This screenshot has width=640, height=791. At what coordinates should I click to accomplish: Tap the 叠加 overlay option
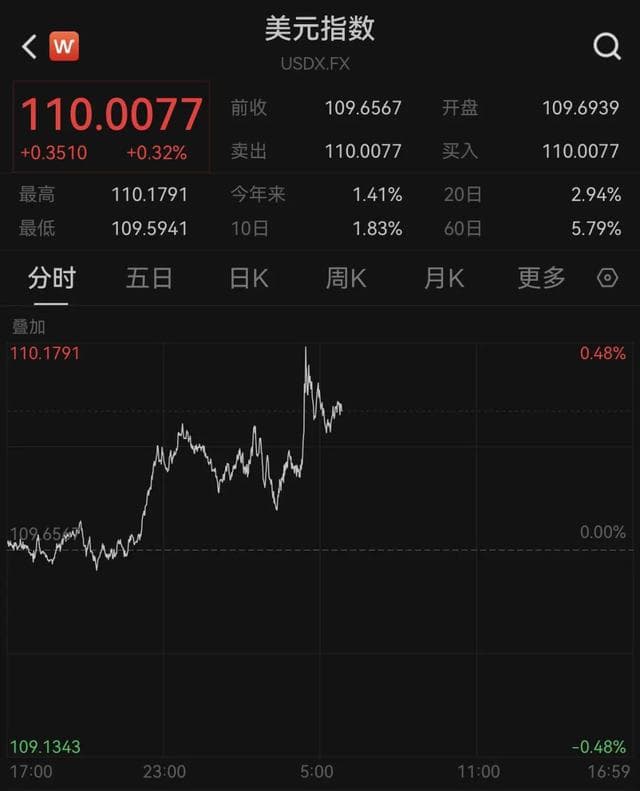[x=29, y=327]
